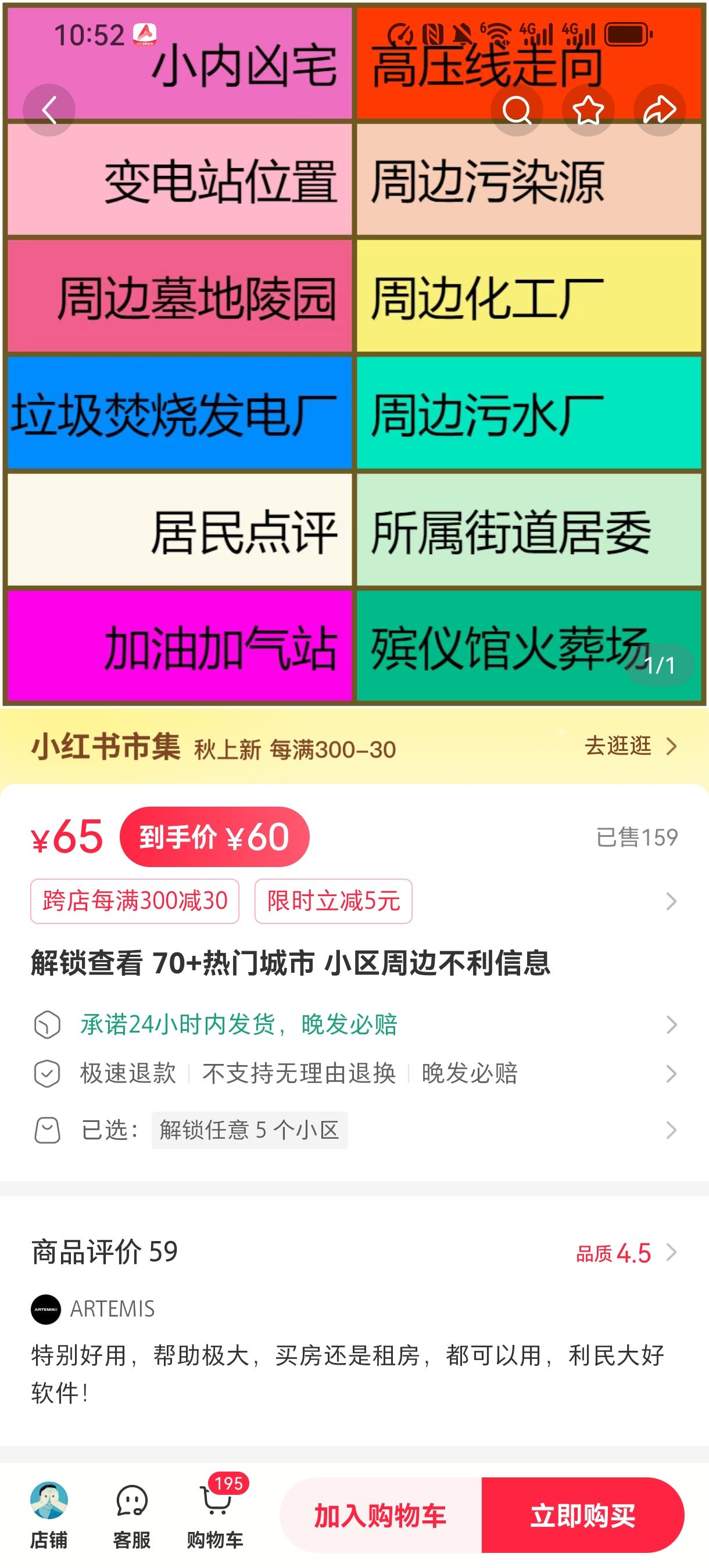This screenshot has height=1568, width=709.
Task: Open the 购物车 shopping cart
Action: (215, 1516)
